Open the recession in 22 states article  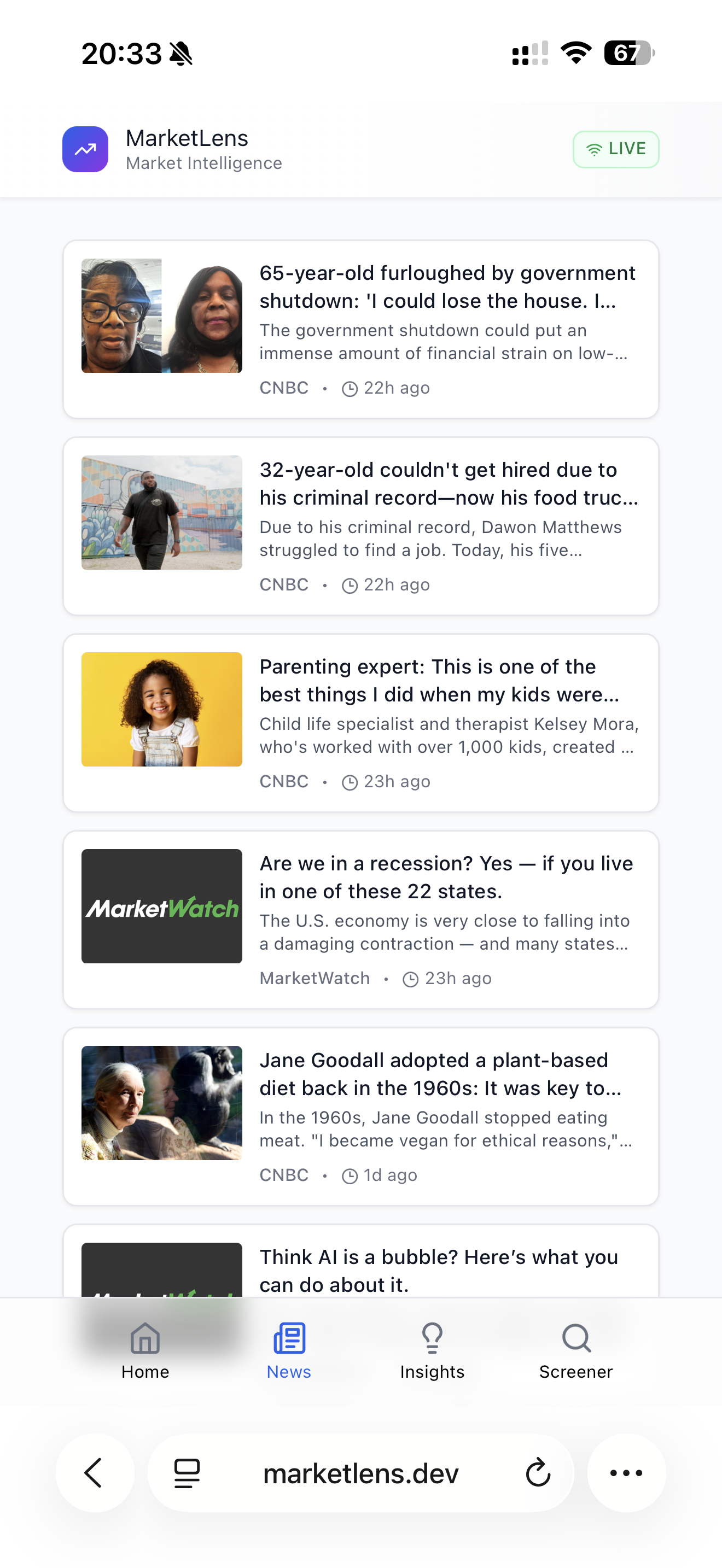click(361, 919)
